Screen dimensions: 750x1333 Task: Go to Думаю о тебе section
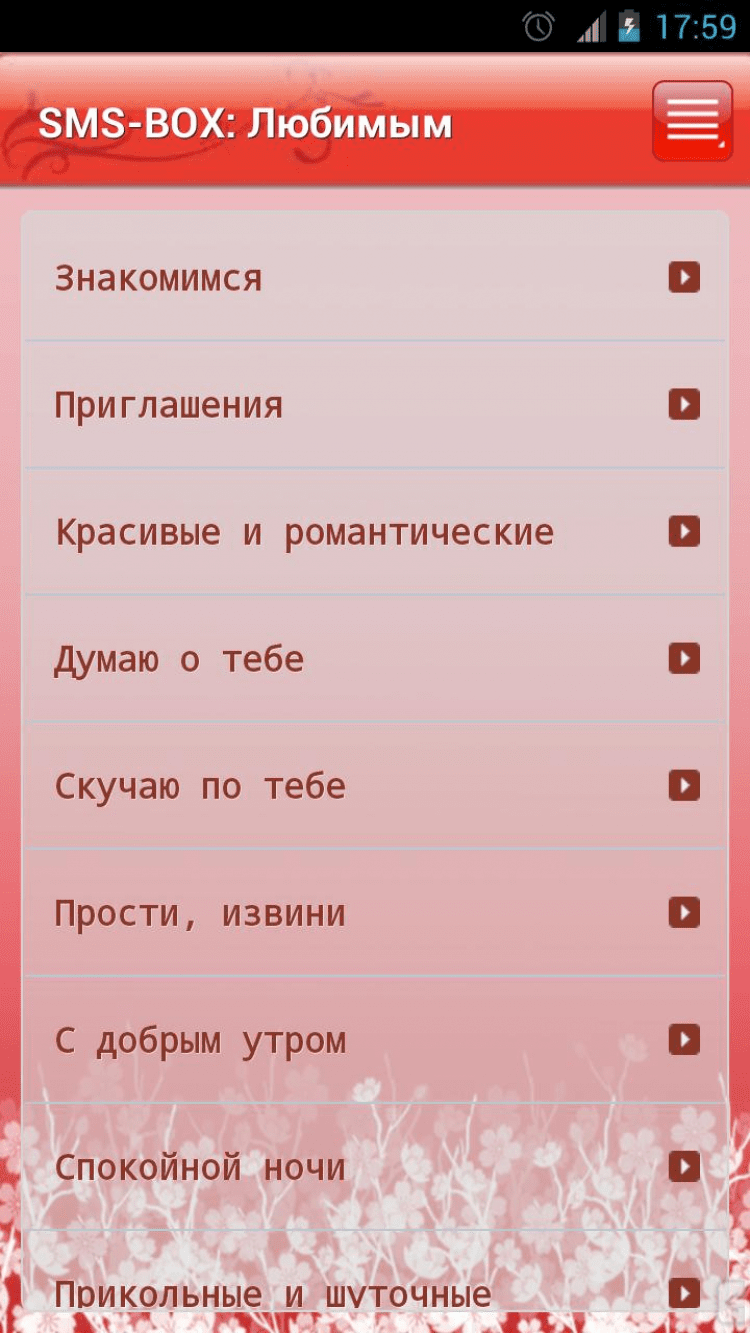click(375, 659)
